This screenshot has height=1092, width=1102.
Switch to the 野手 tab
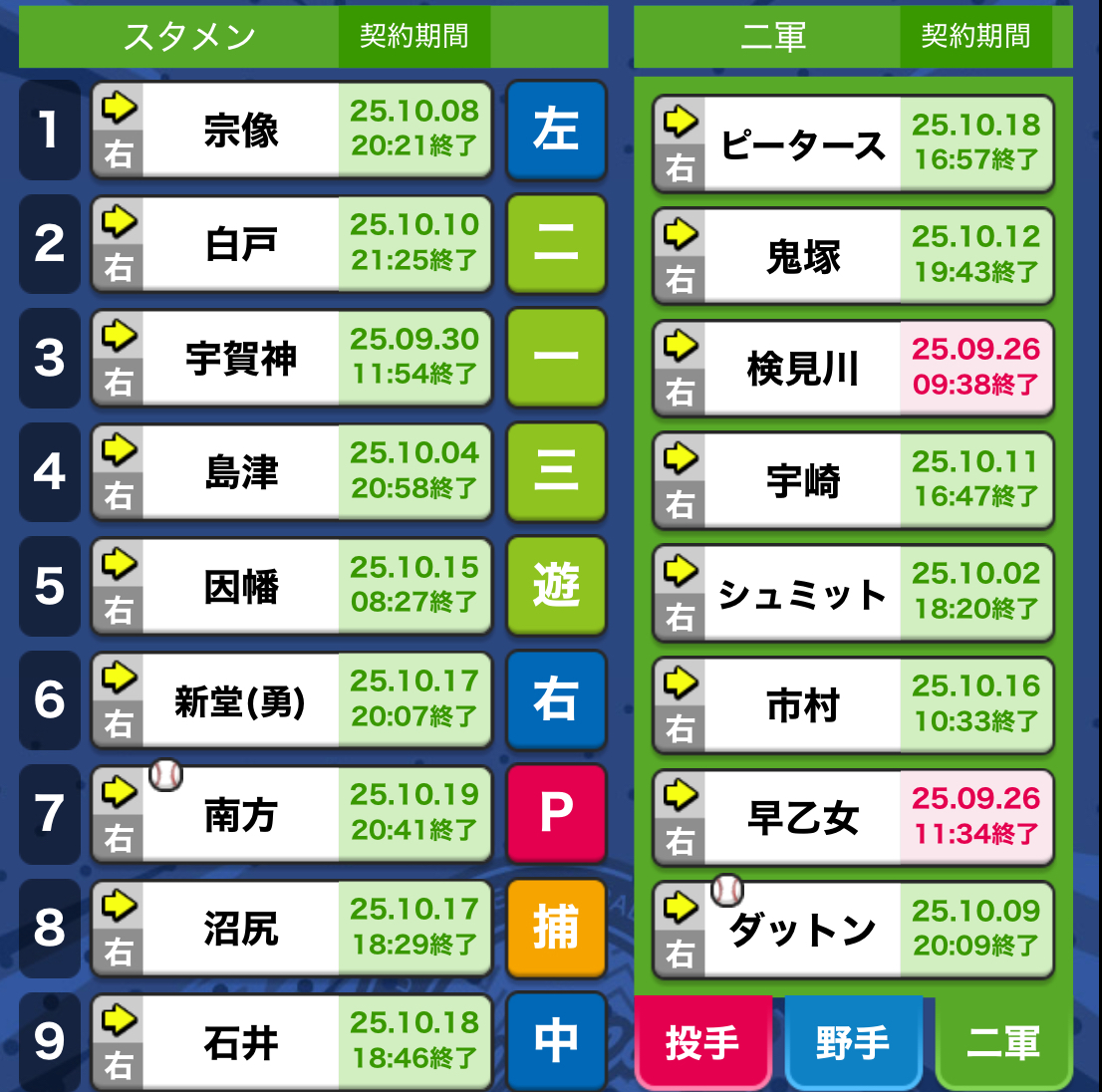pos(853,1043)
